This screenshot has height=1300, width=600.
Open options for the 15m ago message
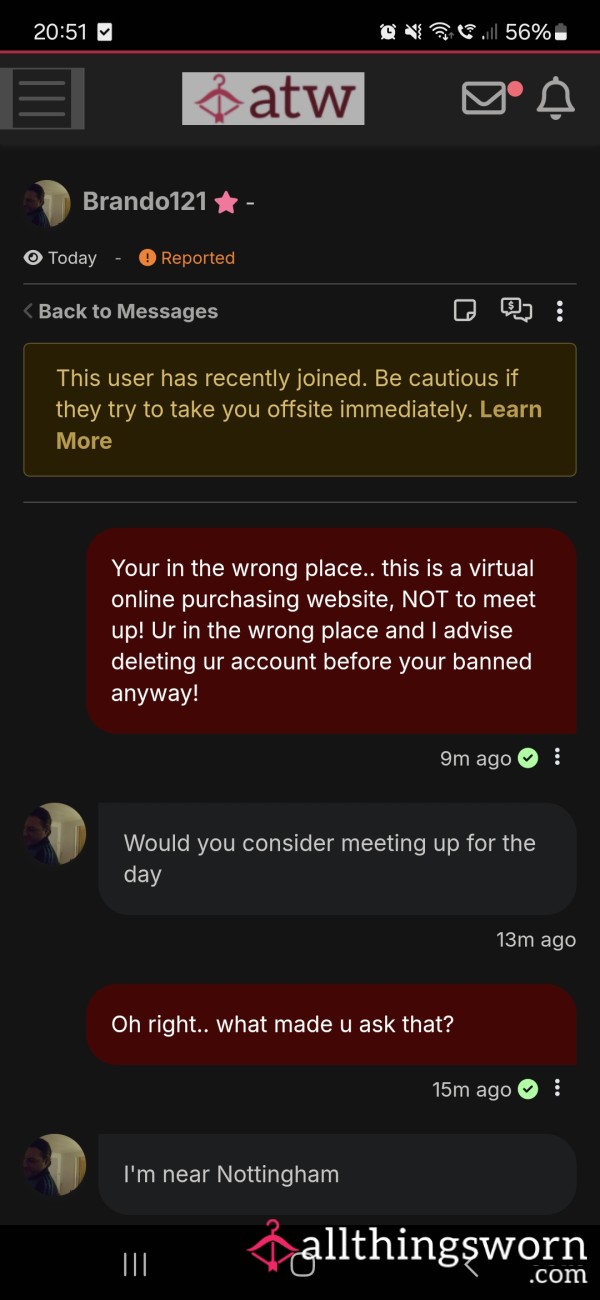[x=557, y=1088]
